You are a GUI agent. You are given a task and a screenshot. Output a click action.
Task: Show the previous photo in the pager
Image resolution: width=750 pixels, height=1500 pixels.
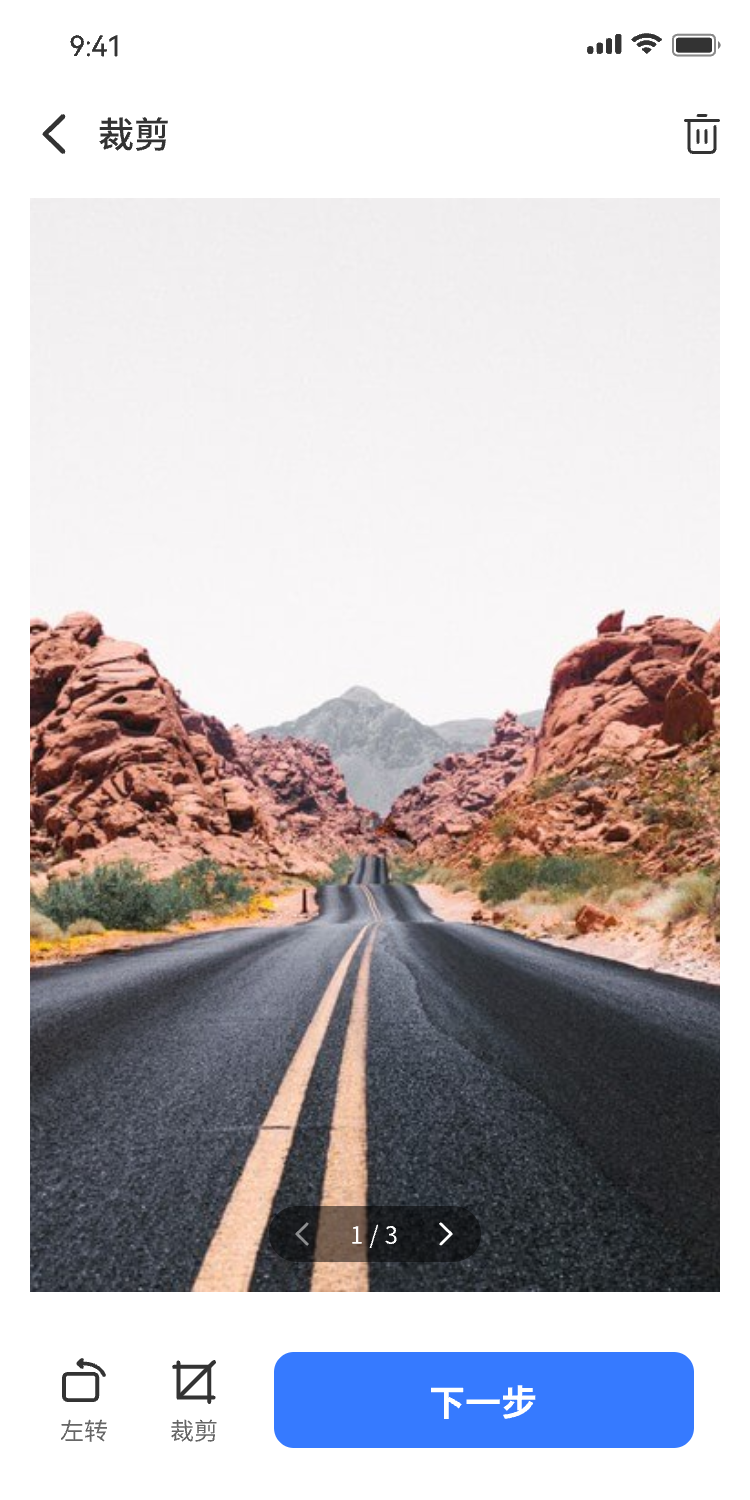click(302, 1235)
